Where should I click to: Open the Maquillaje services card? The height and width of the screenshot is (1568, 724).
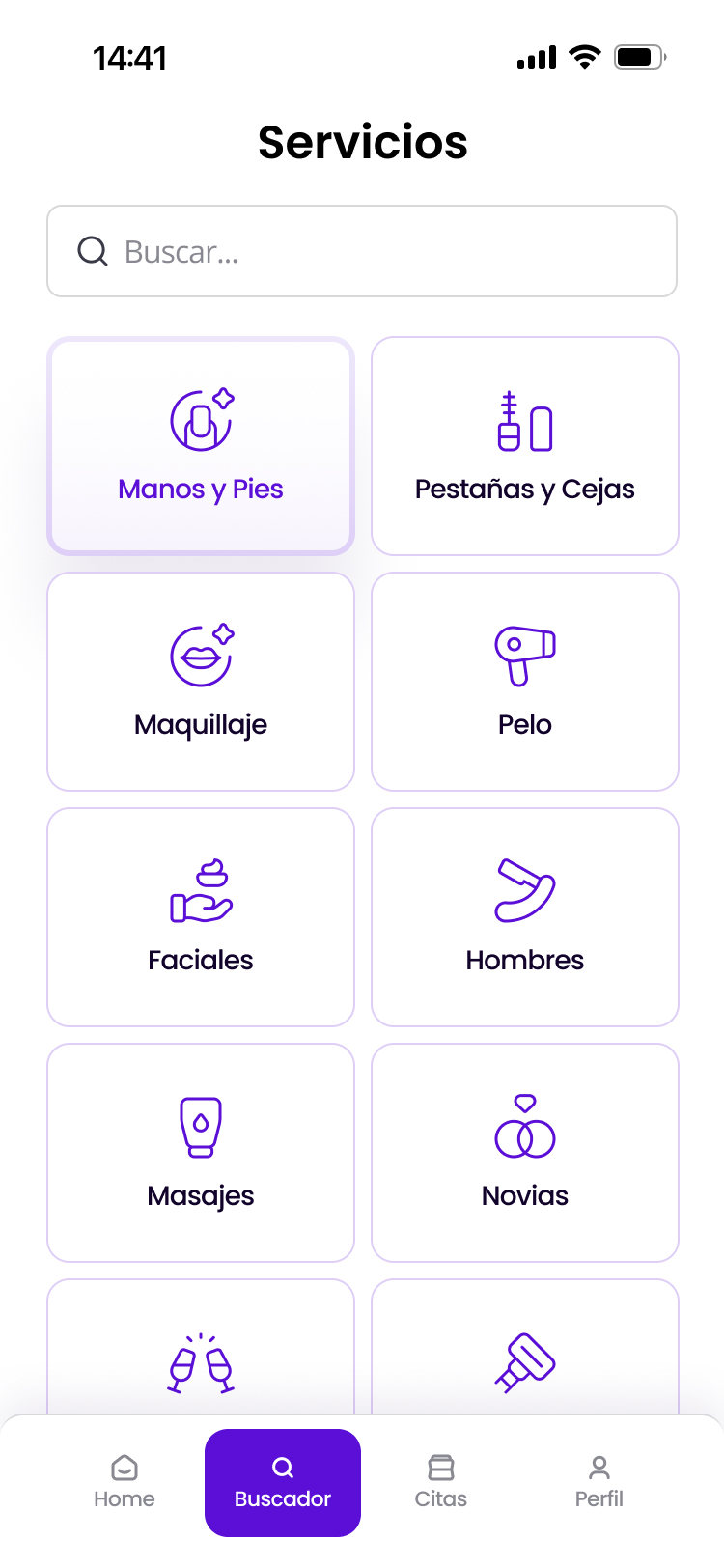click(x=201, y=682)
